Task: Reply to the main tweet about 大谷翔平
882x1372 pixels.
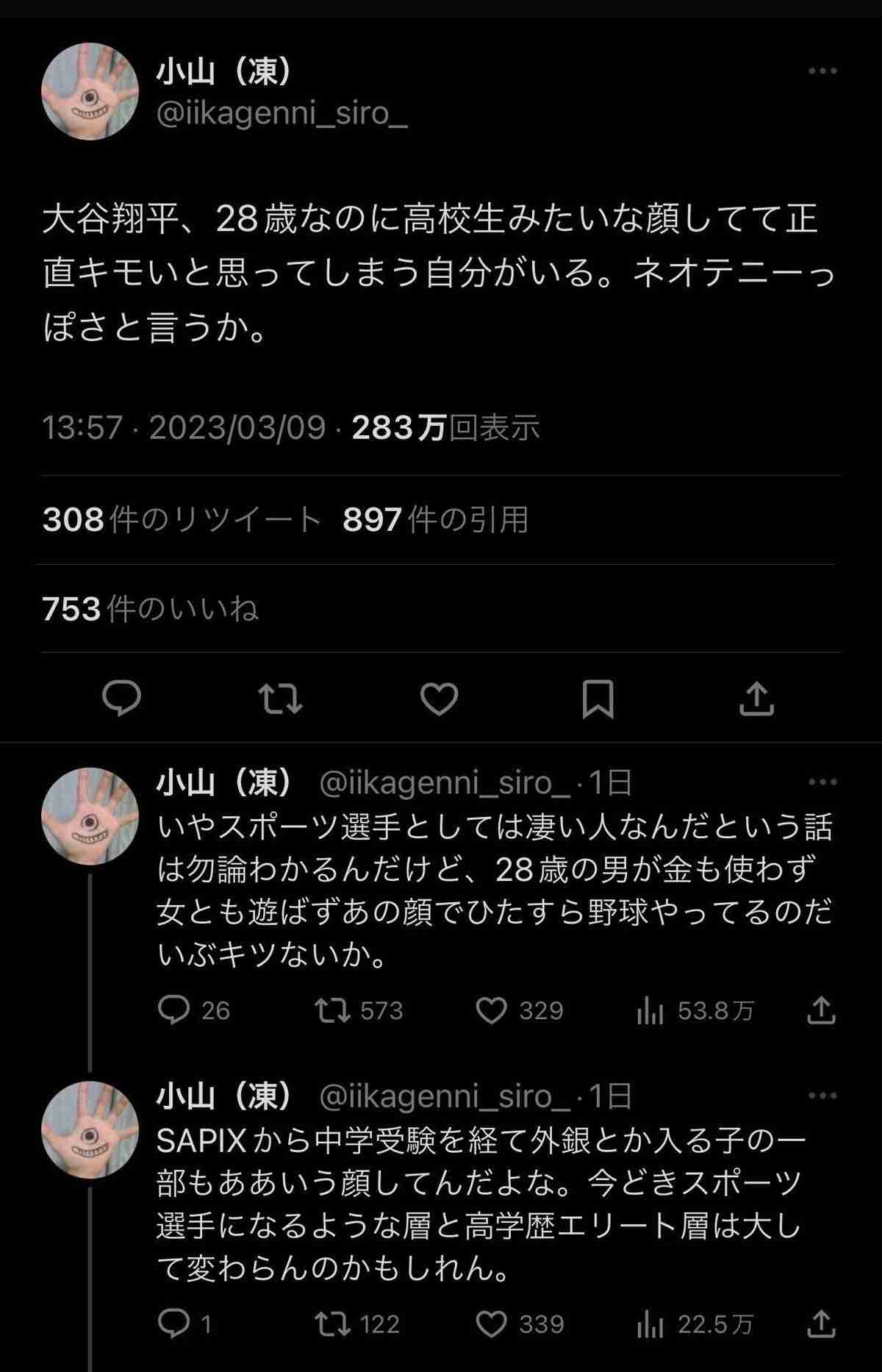Action: (121, 698)
